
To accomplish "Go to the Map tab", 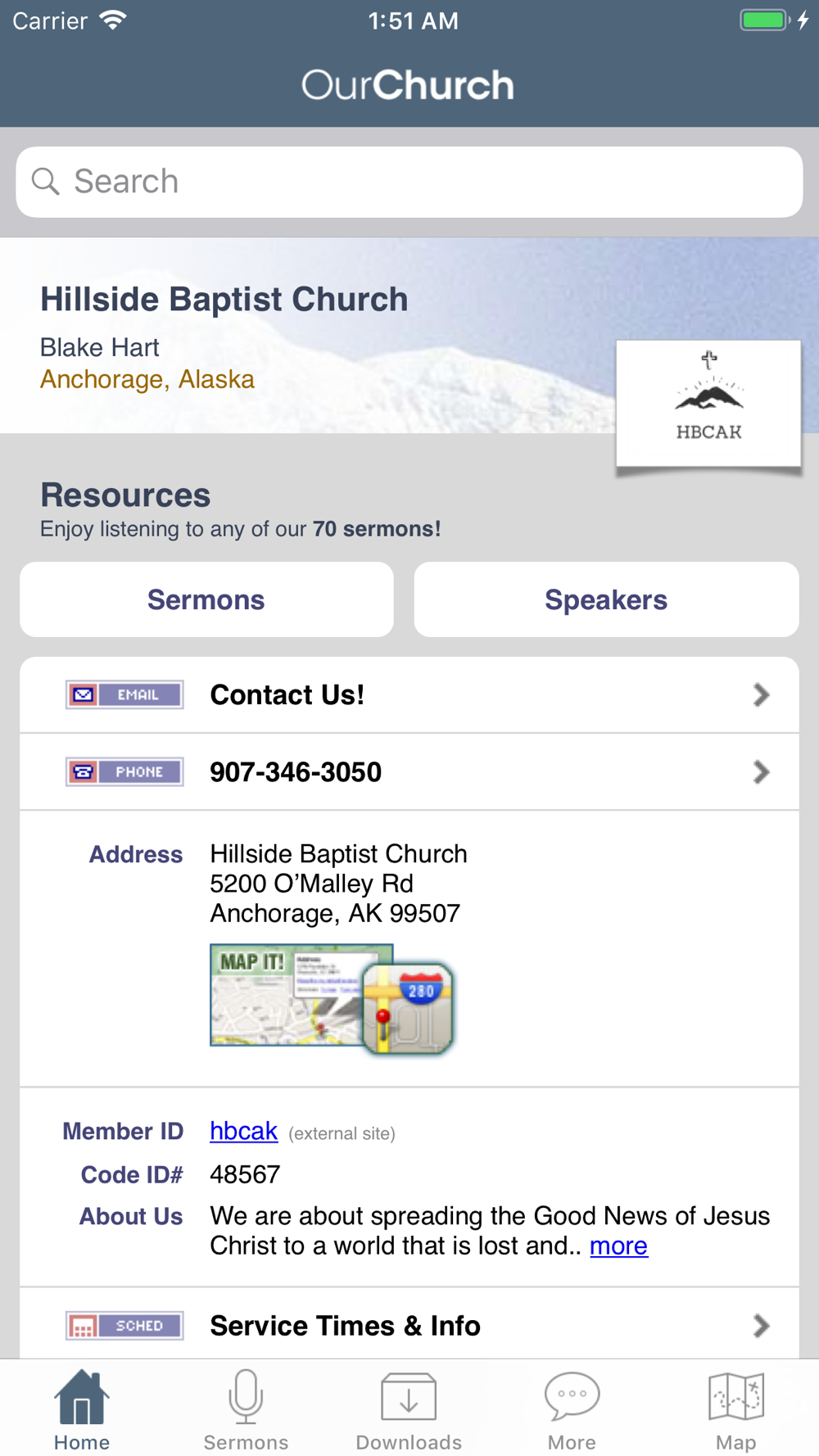I will [x=735, y=1410].
